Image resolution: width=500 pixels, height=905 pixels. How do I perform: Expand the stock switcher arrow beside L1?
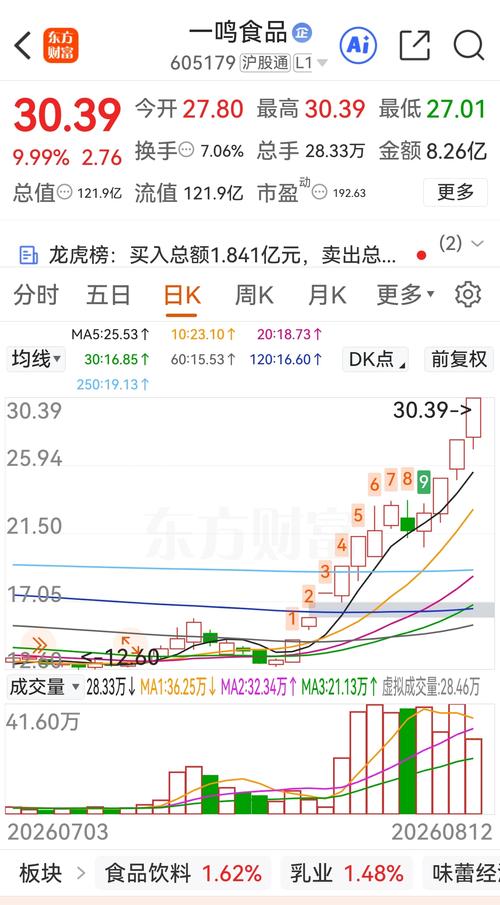322,63
